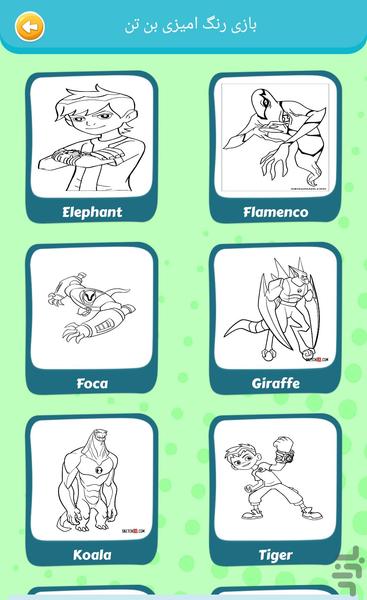Image resolution: width=367 pixels, height=600 pixels.
Task: Open the Flamenco coloring page
Action: [275, 147]
